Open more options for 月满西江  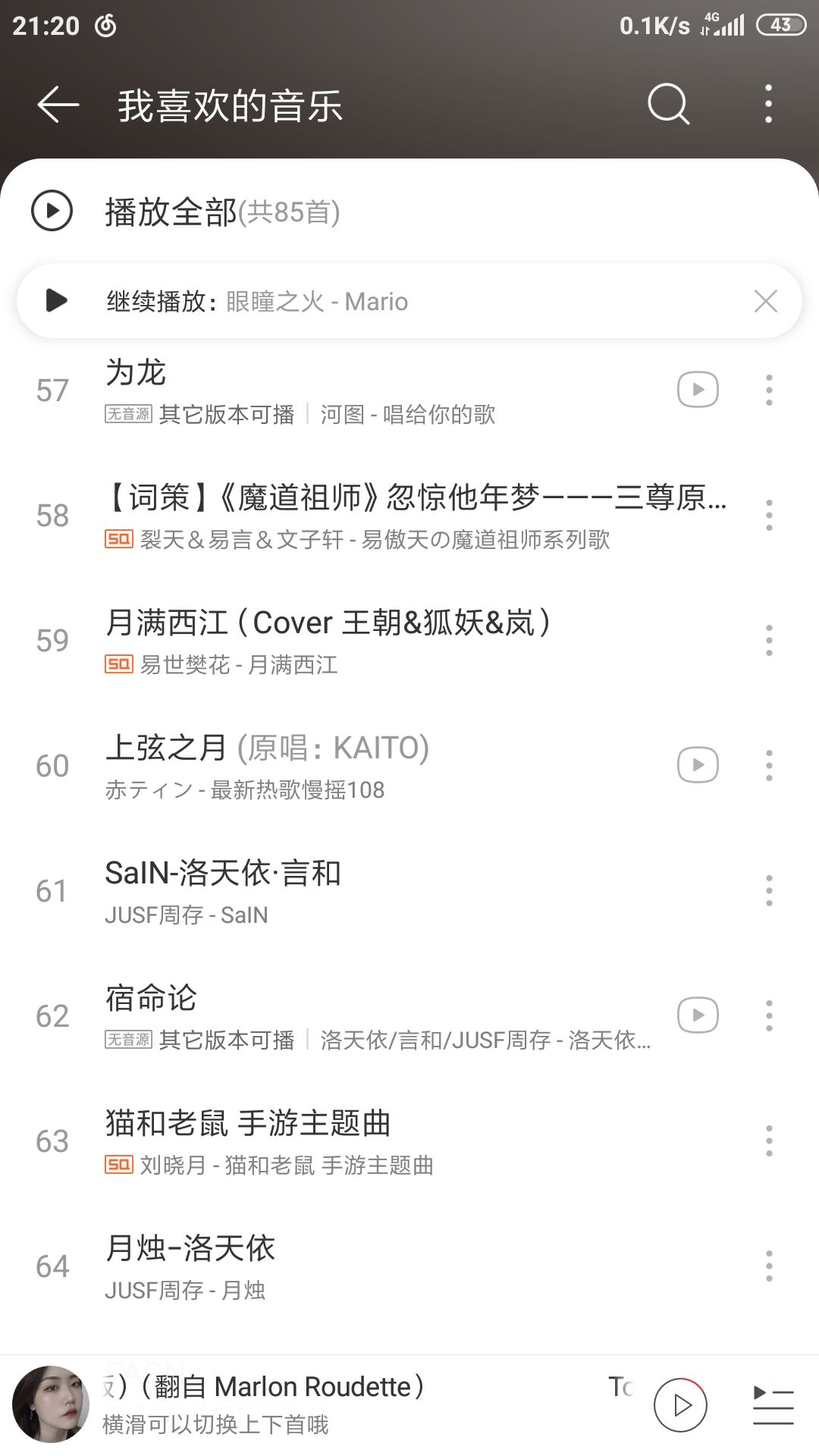click(769, 640)
